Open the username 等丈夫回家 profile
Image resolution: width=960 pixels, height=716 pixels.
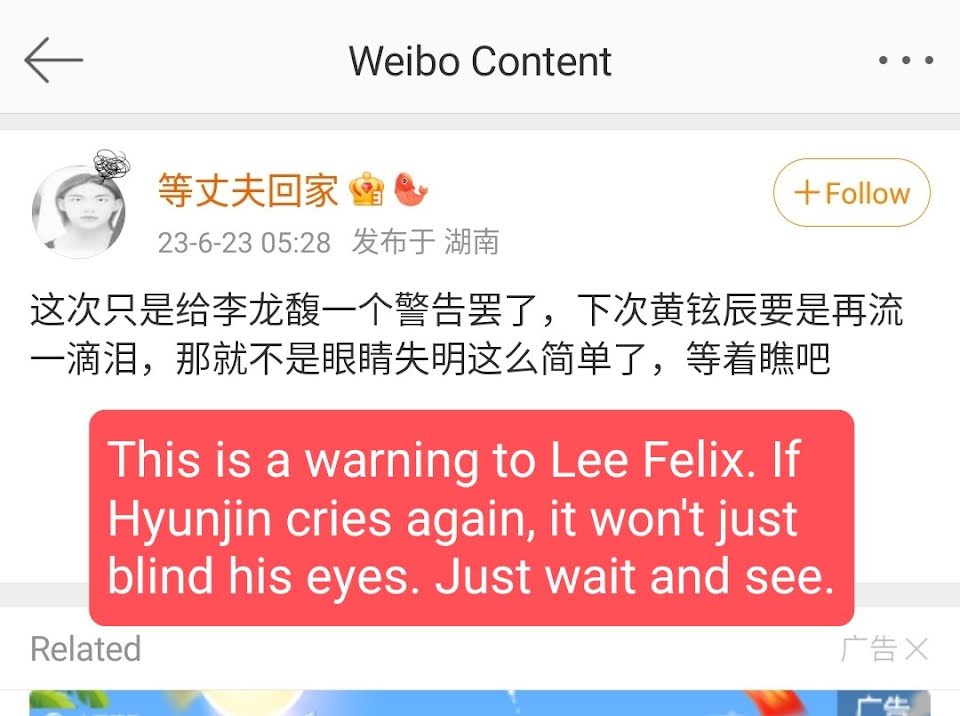(248, 190)
